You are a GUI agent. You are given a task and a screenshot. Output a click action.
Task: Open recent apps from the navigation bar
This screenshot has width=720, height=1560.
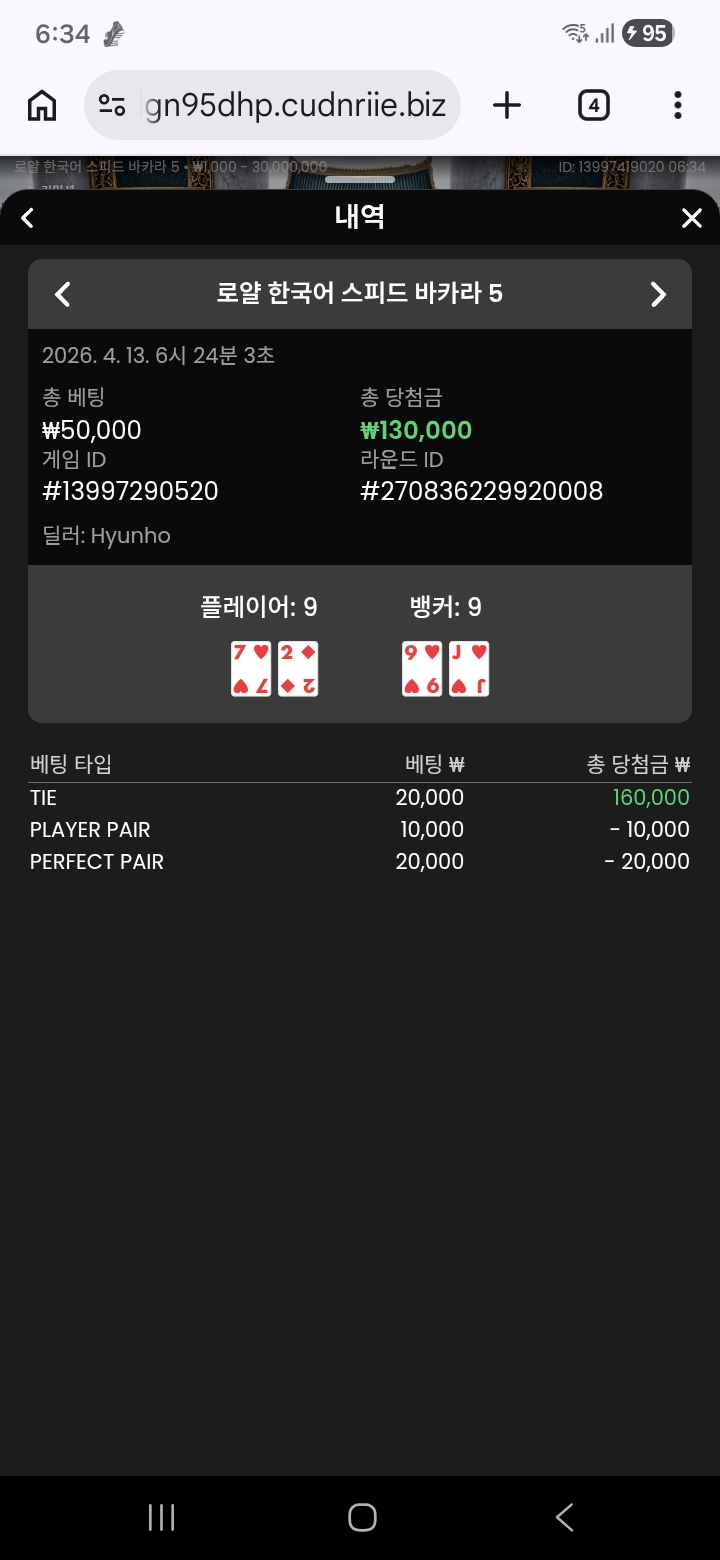pos(161,1517)
